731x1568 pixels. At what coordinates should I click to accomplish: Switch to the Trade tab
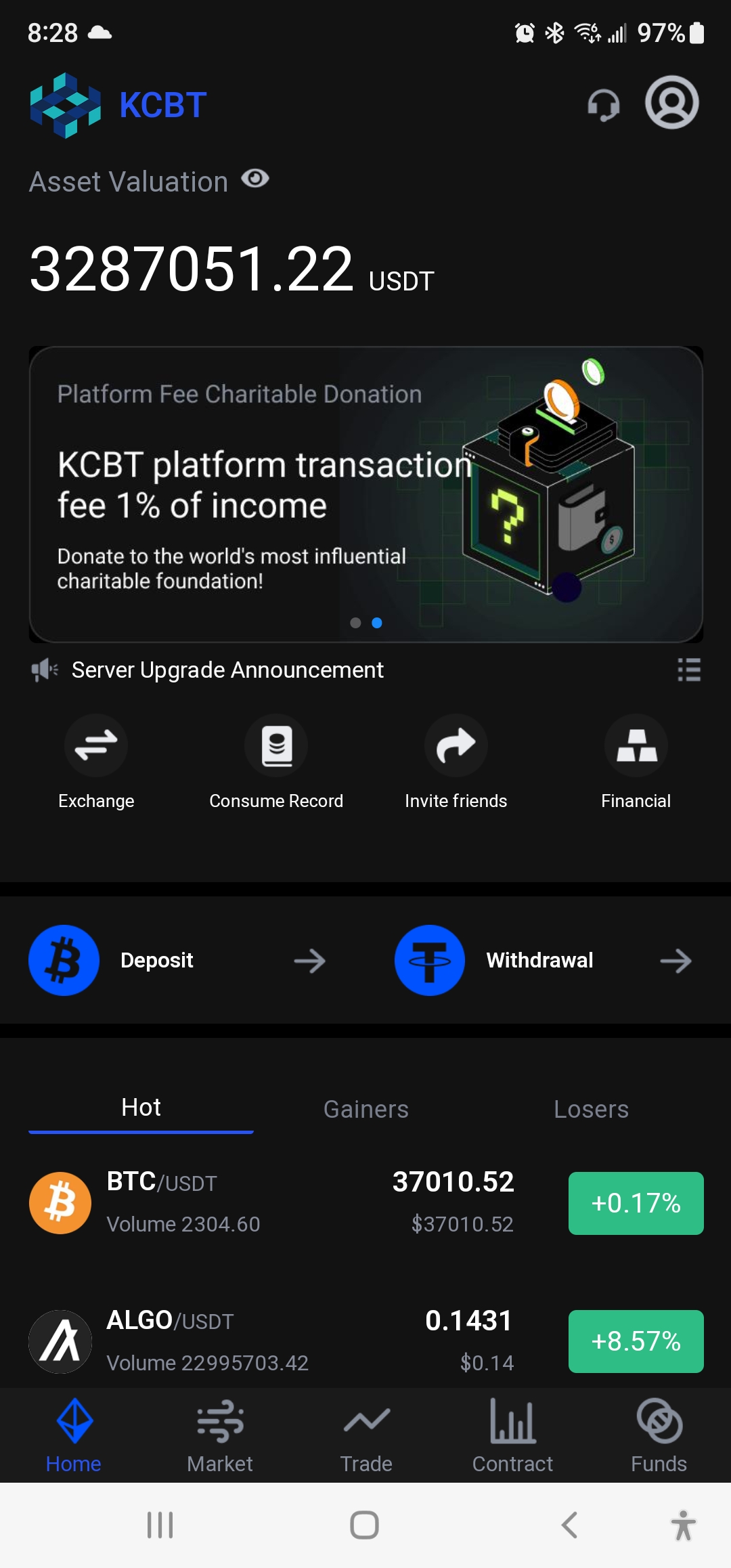coord(365,1435)
